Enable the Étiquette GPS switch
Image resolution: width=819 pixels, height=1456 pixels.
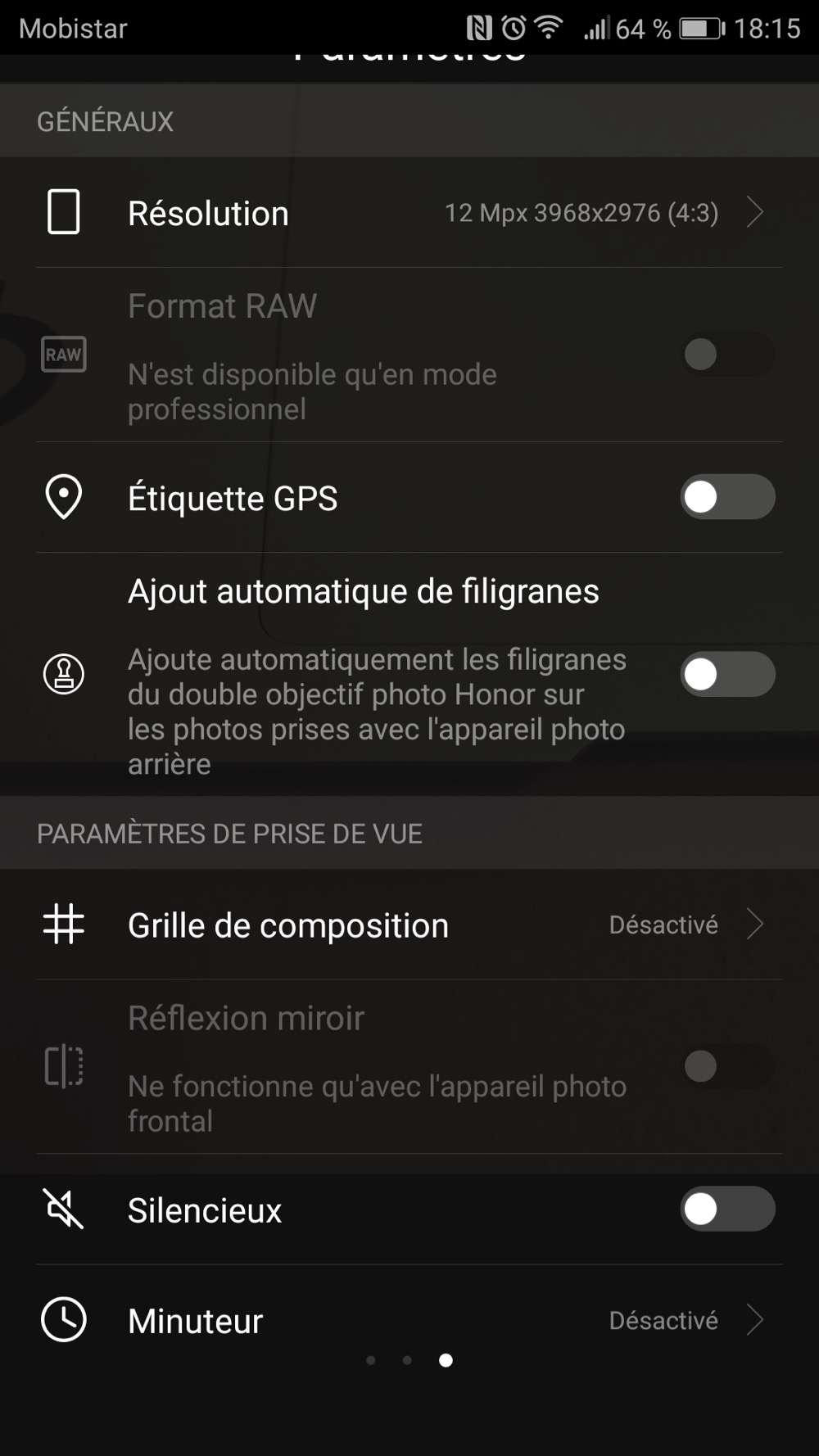(726, 497)
